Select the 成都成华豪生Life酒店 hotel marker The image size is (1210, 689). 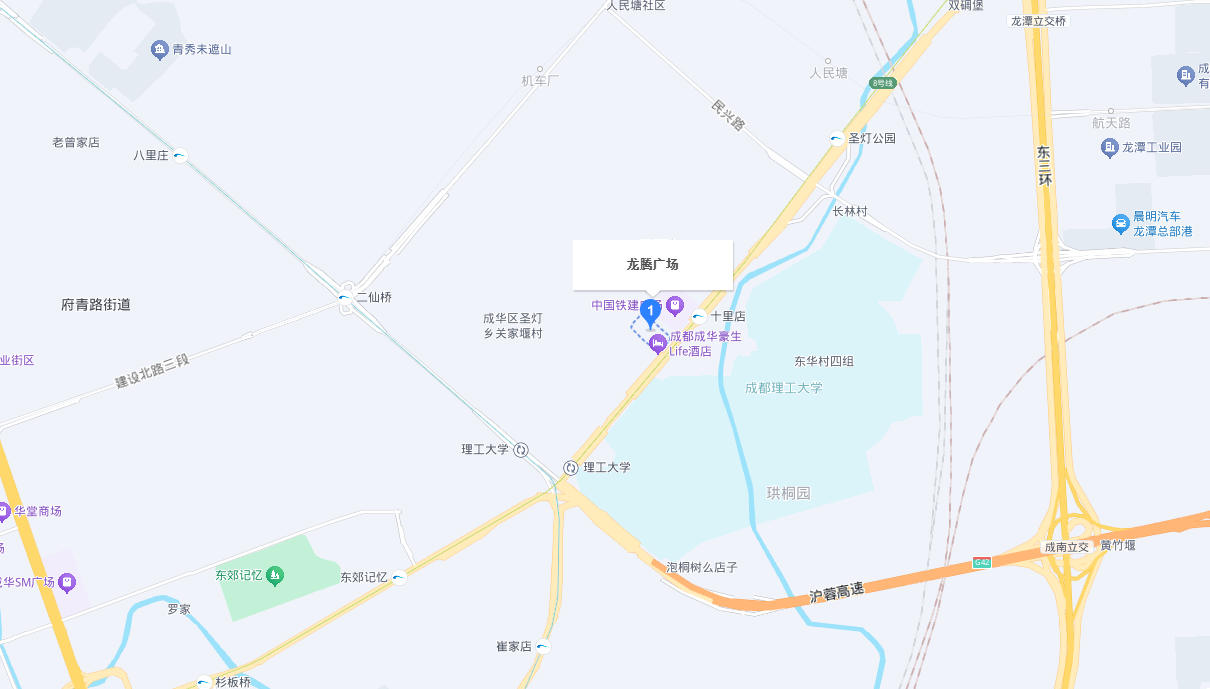658,344
